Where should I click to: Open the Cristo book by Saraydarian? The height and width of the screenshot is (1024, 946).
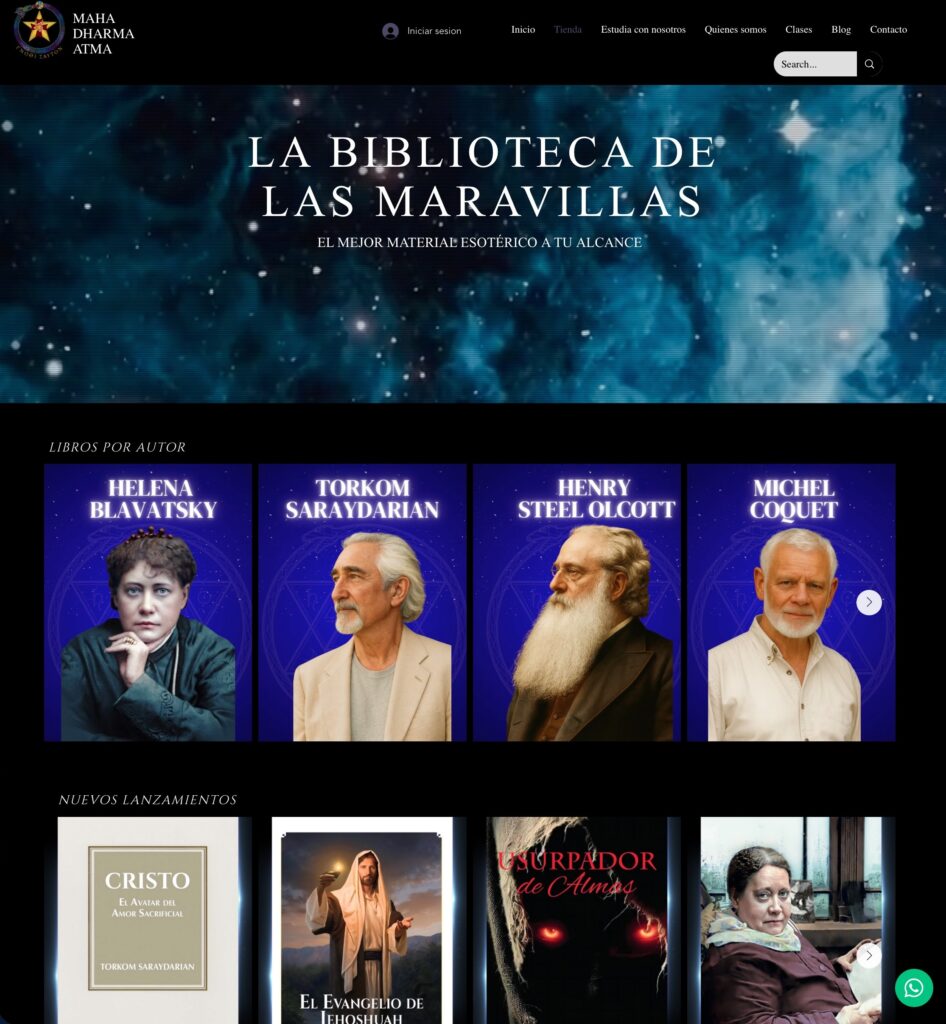[148, 920]
